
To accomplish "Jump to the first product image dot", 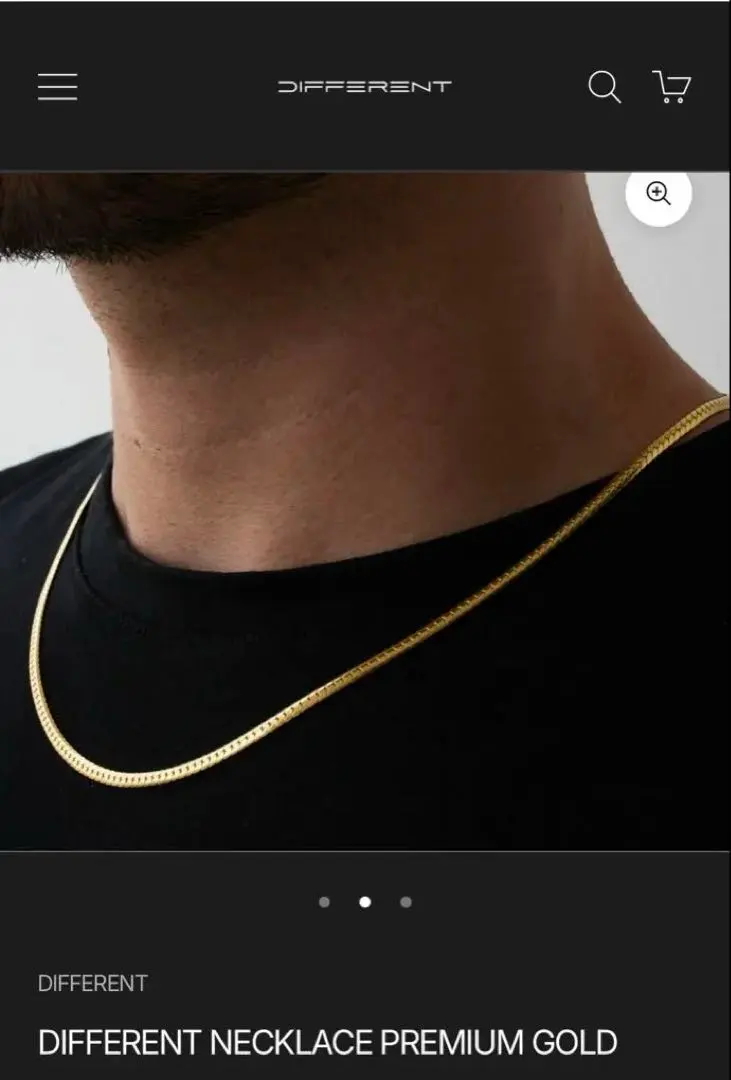I will click(x=324, y=902).
